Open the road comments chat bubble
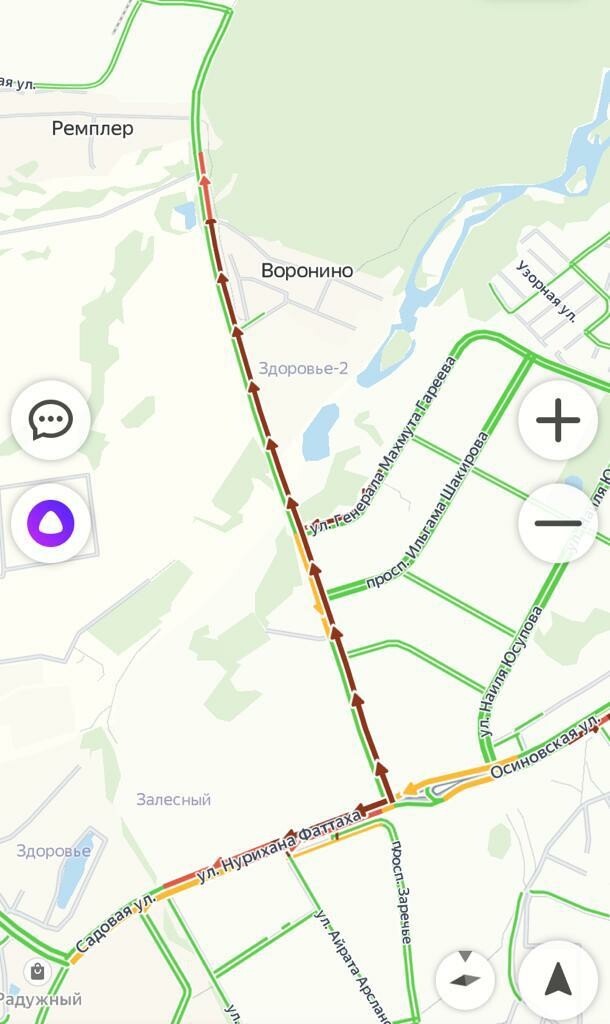 tap(51, 420)
